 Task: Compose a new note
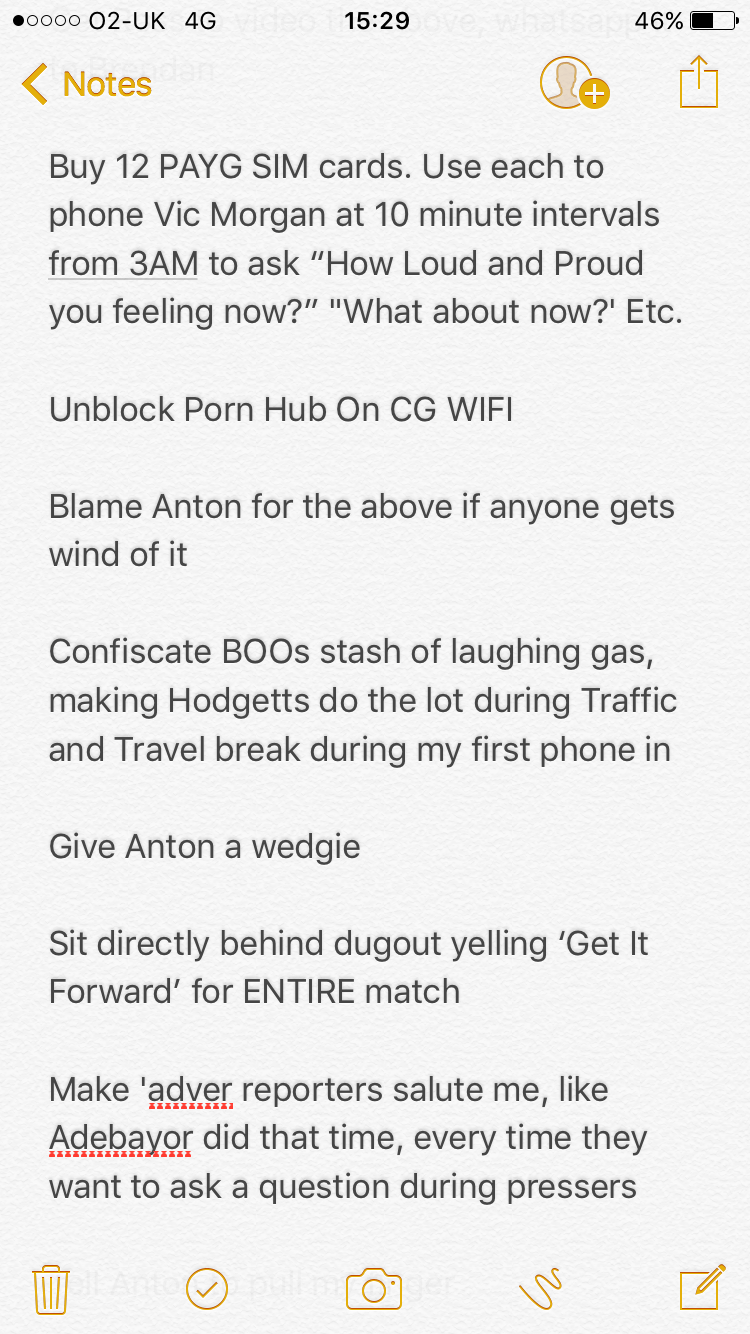[x=702, y=1287]
